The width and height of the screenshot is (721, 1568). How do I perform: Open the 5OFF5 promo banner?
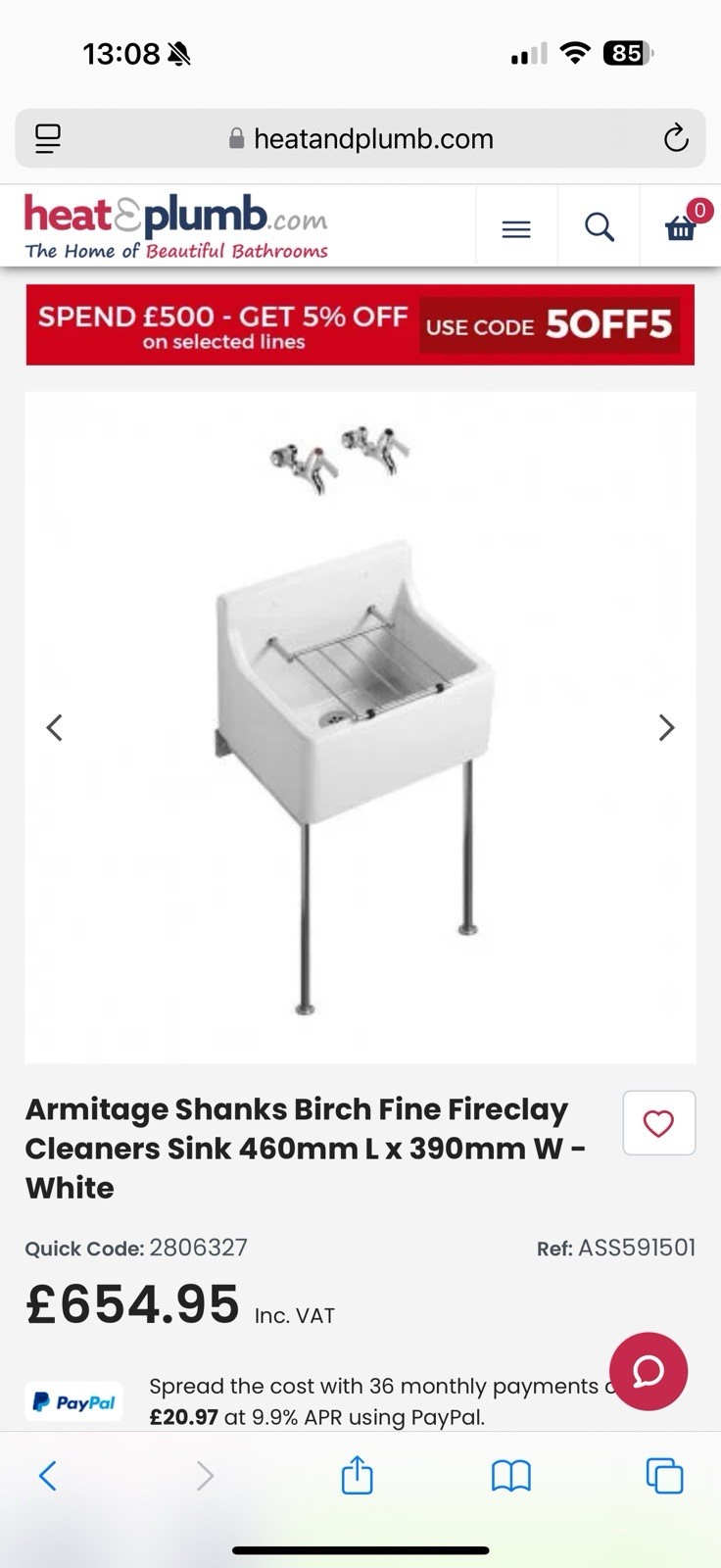point(360,325)
